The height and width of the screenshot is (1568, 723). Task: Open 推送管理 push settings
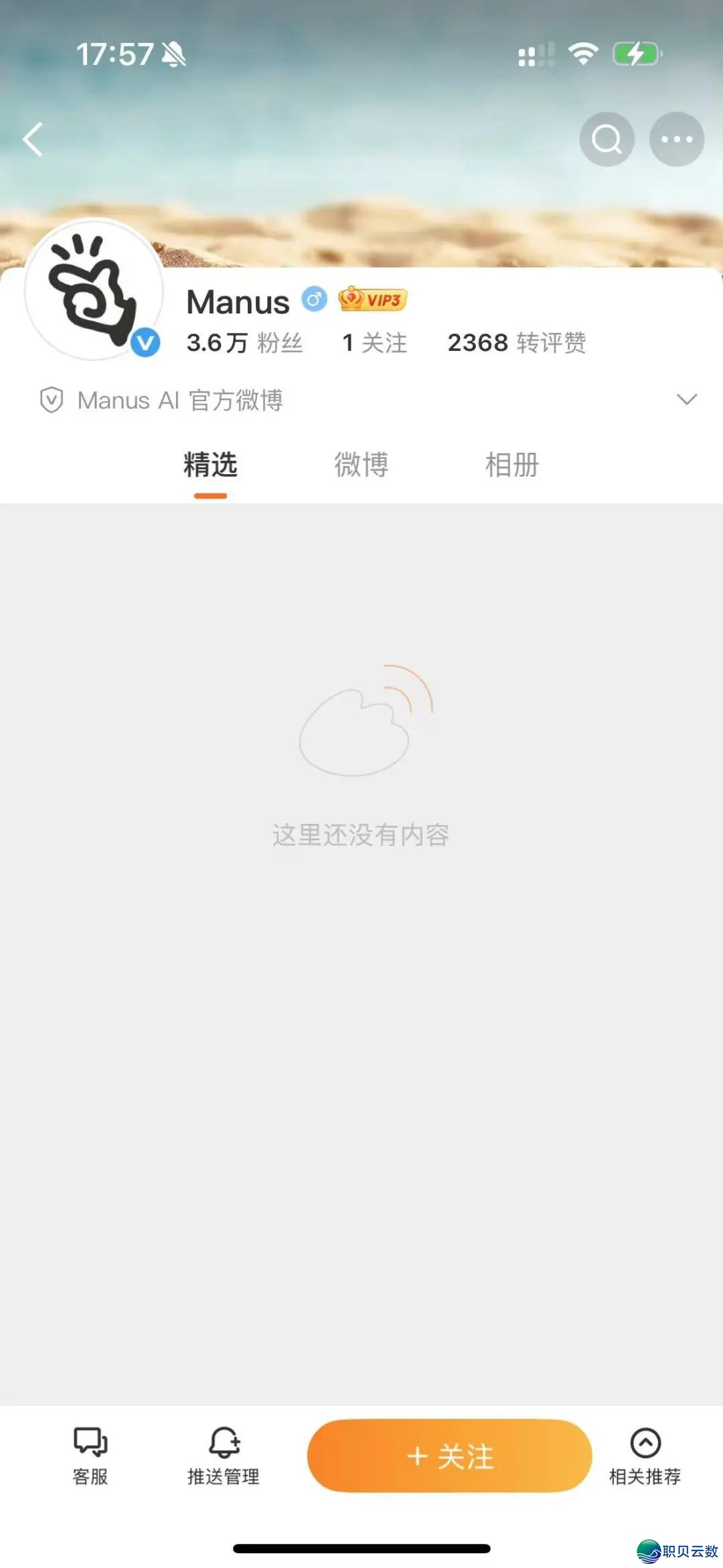tap(224, 1456)
